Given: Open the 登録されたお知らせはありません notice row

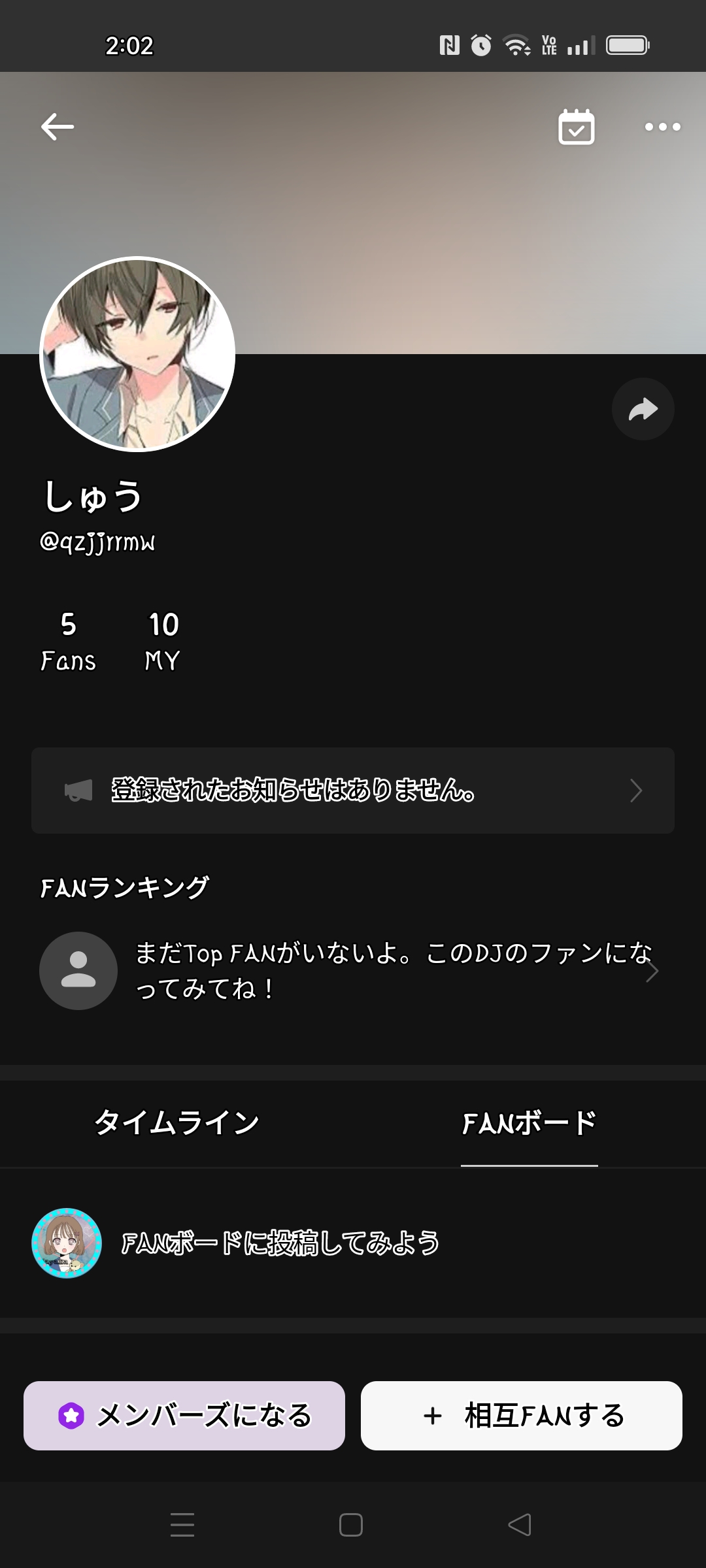Looking at the screenshot, I should pyautogui.click(x=353, y=791).
